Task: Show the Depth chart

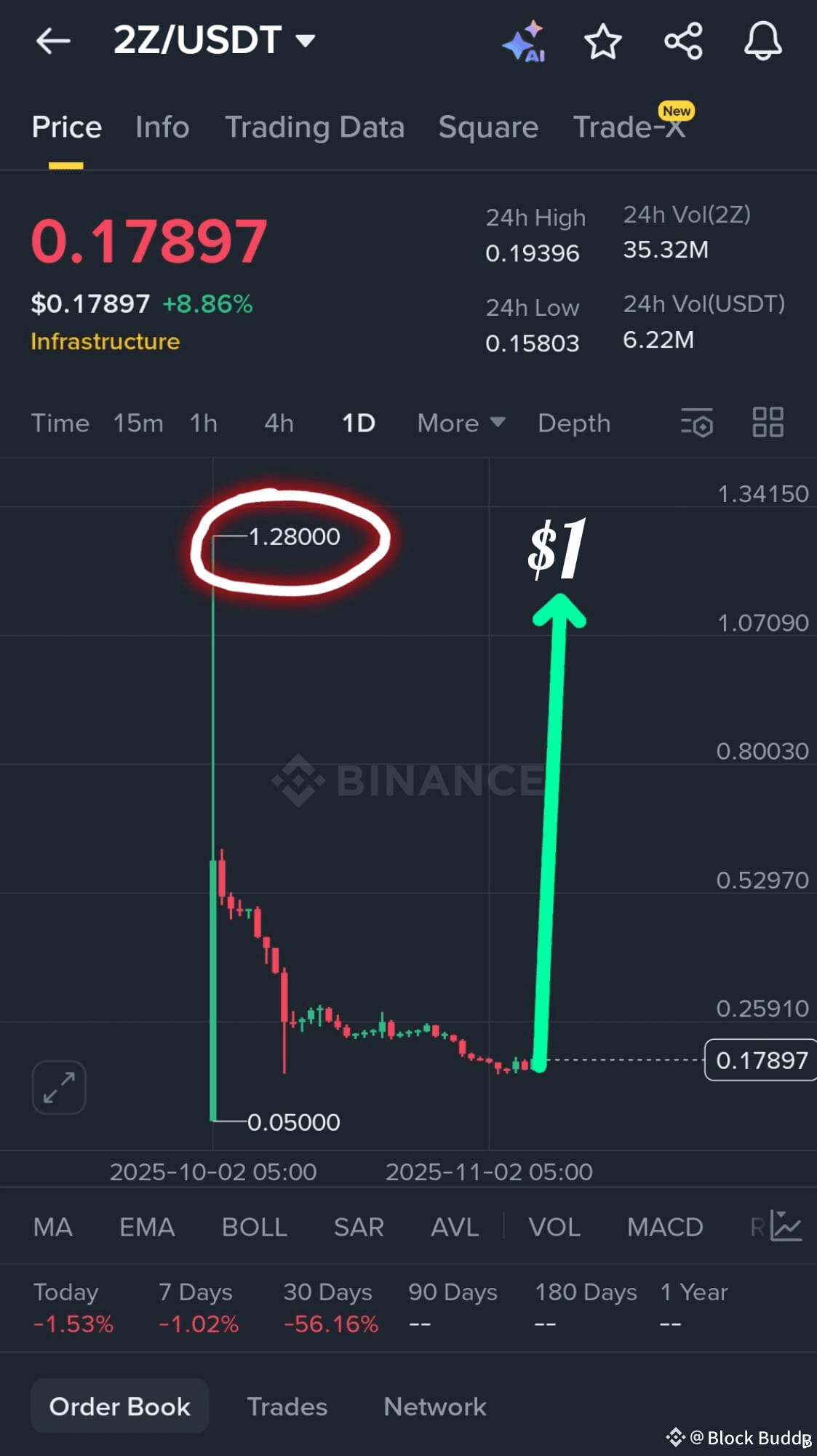Action: point(574,423)
